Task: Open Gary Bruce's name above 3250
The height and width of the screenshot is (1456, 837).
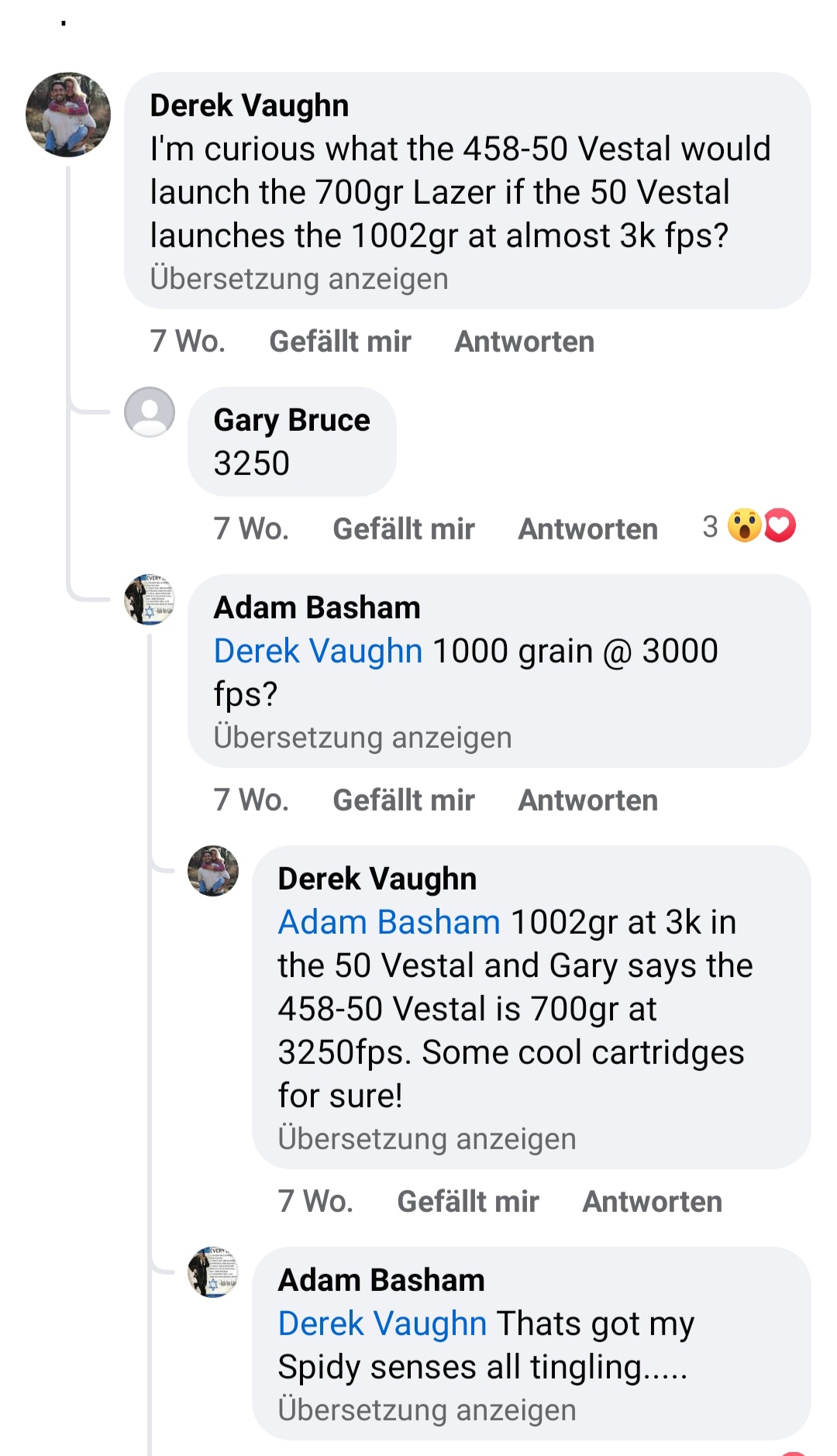Action: (291, 420)
